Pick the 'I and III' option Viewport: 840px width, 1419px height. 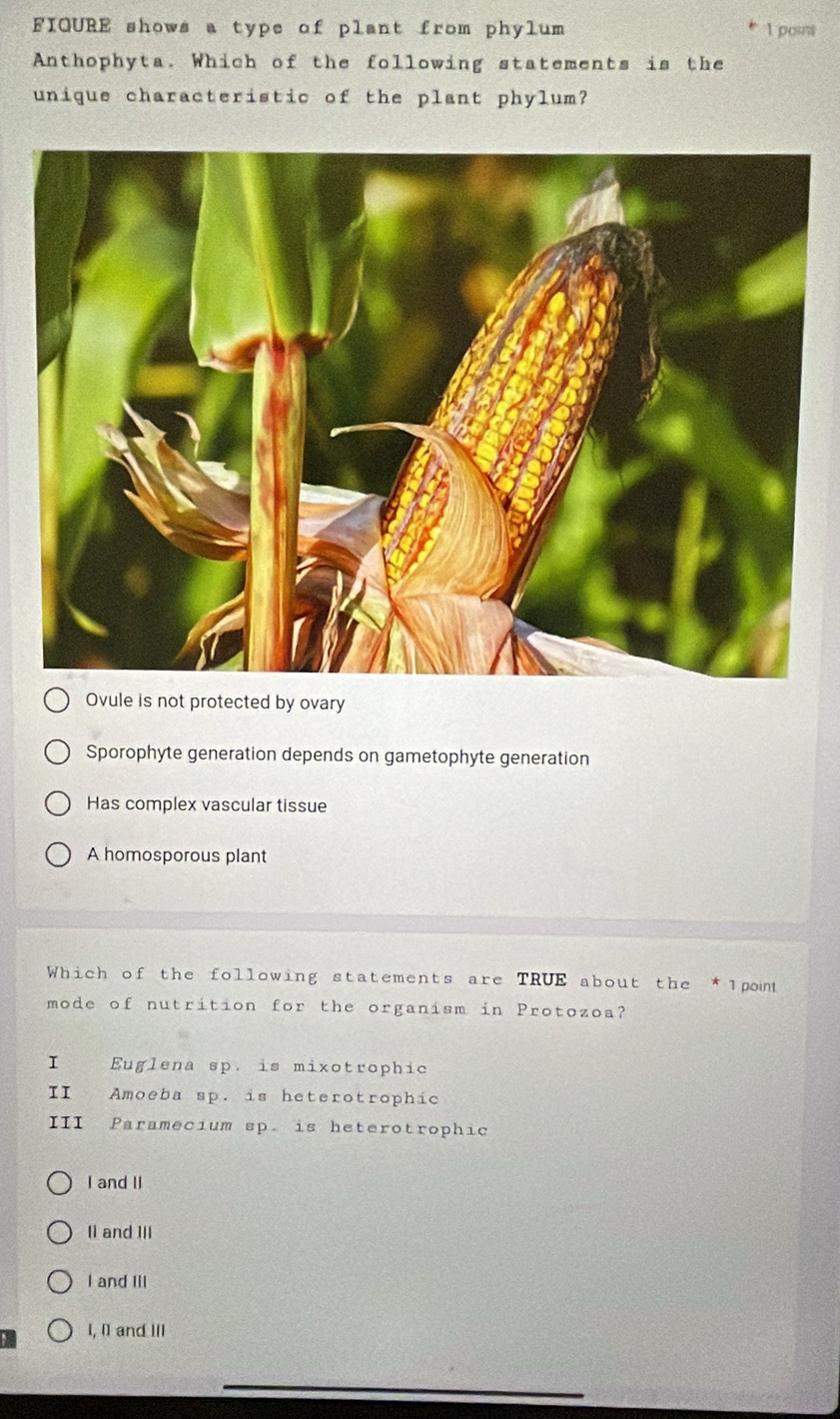[x=60, y=1281]
